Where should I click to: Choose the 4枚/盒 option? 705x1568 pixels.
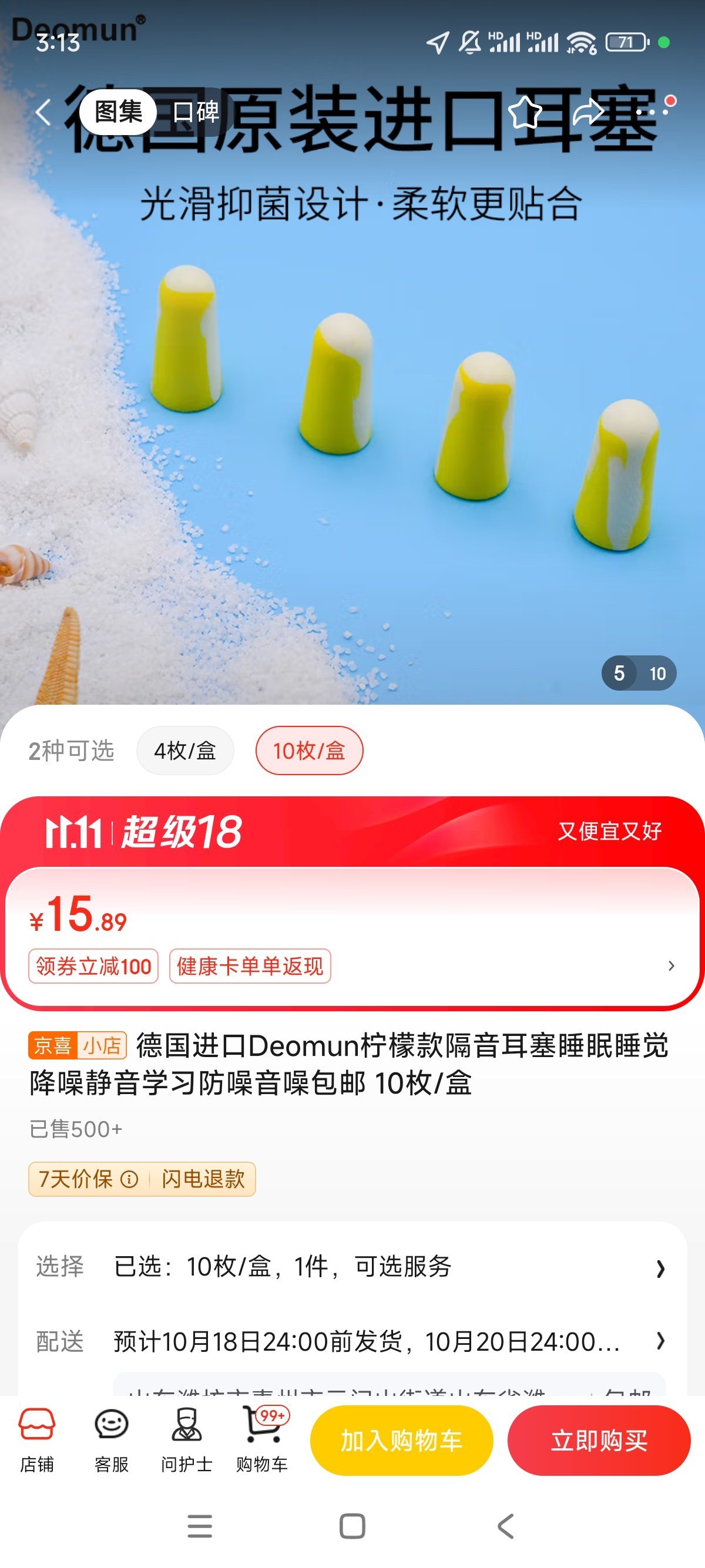pyautogui.click(x=185, y=751)
